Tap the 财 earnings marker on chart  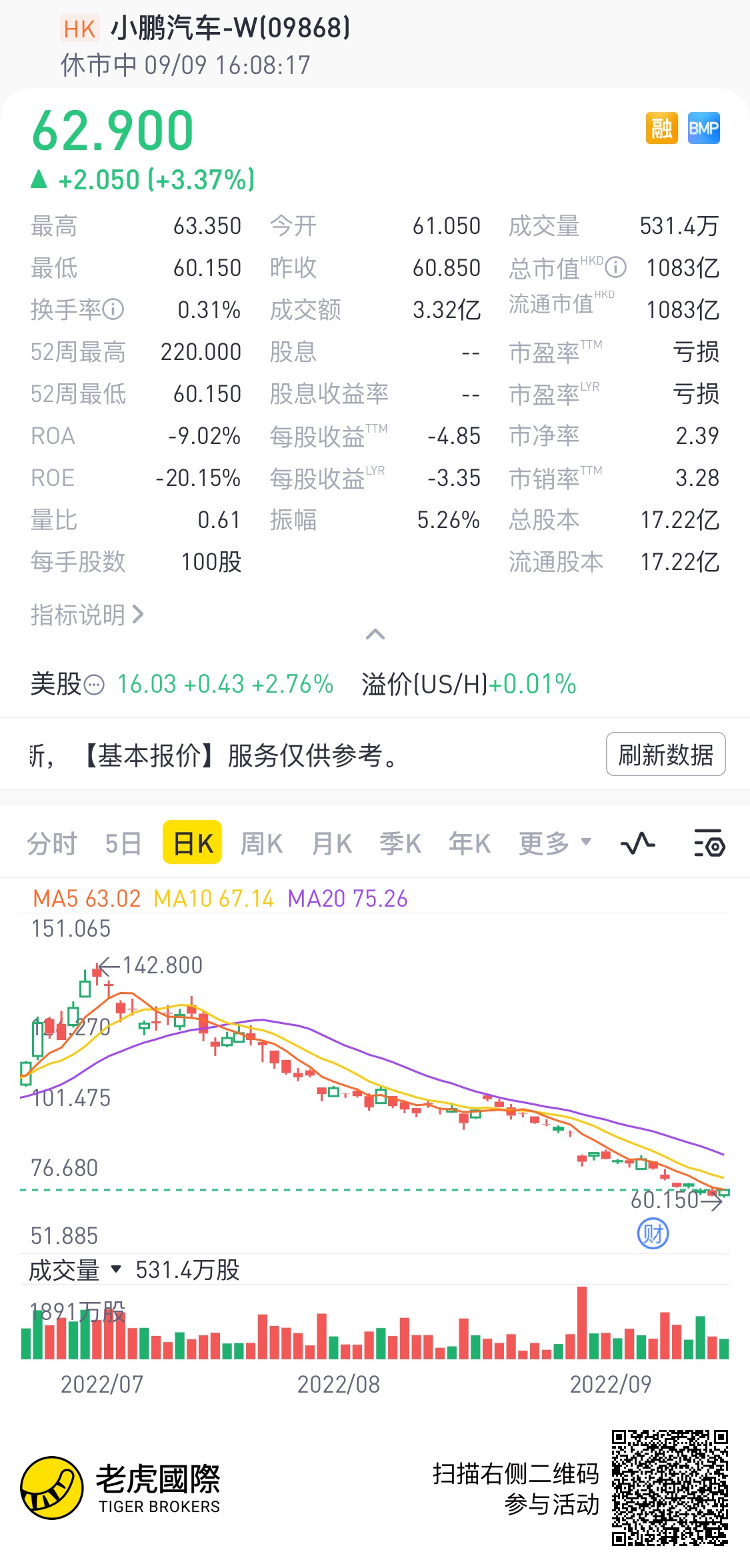pyautogui.click(x=653, y=1233)
